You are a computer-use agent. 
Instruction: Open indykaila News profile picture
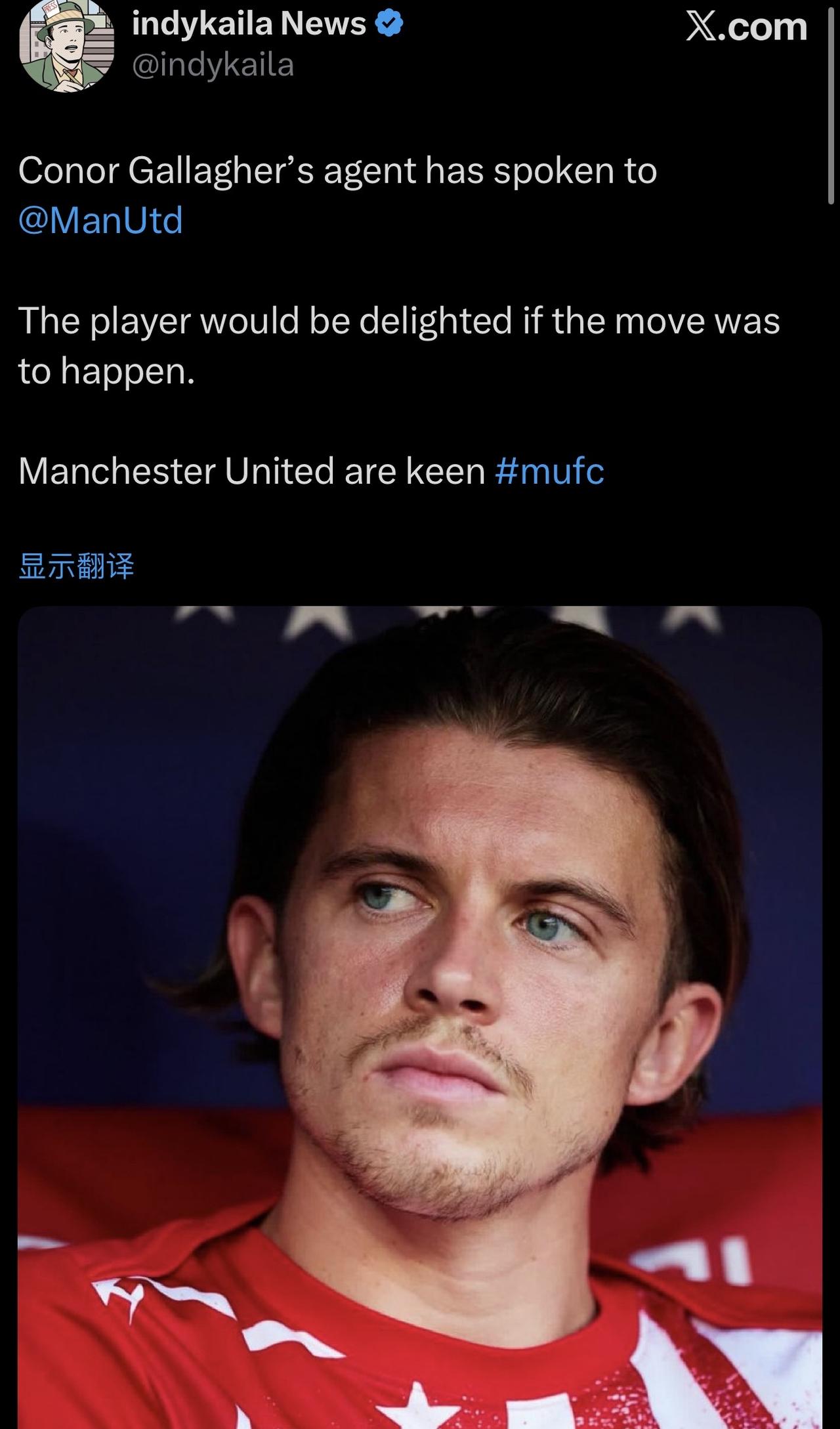pyautogui.click(x=66, y=46)
